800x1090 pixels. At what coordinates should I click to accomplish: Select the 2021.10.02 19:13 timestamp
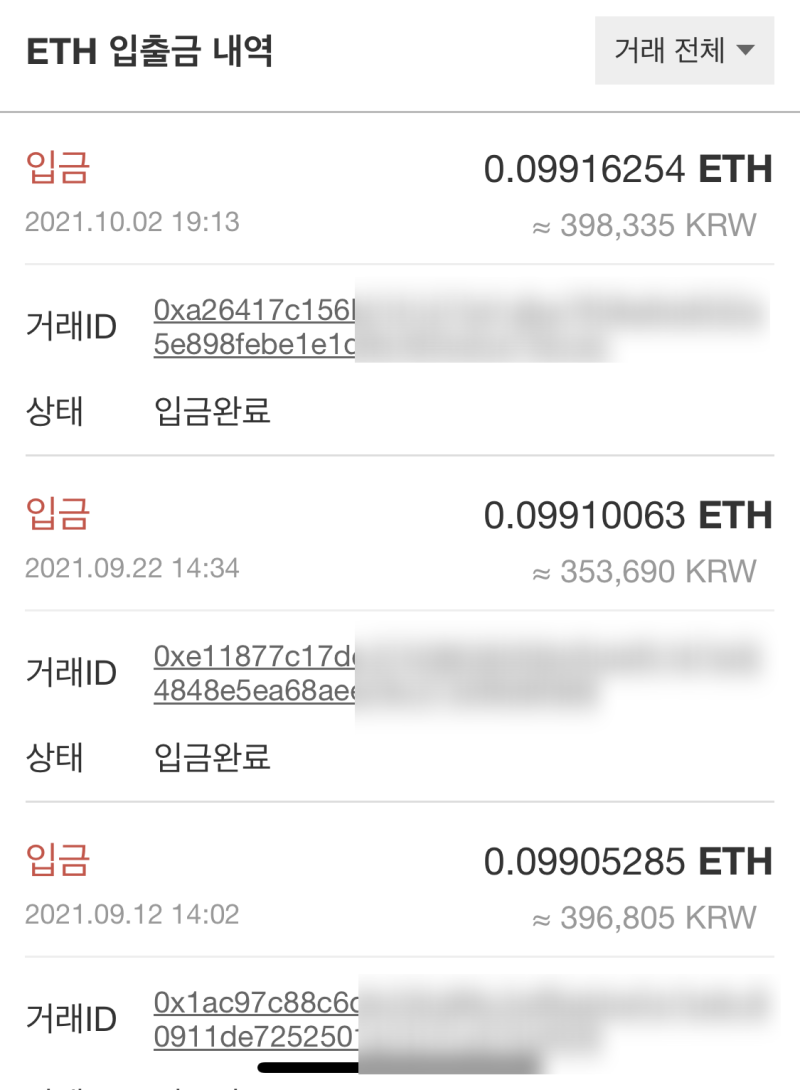pos(136,222)
